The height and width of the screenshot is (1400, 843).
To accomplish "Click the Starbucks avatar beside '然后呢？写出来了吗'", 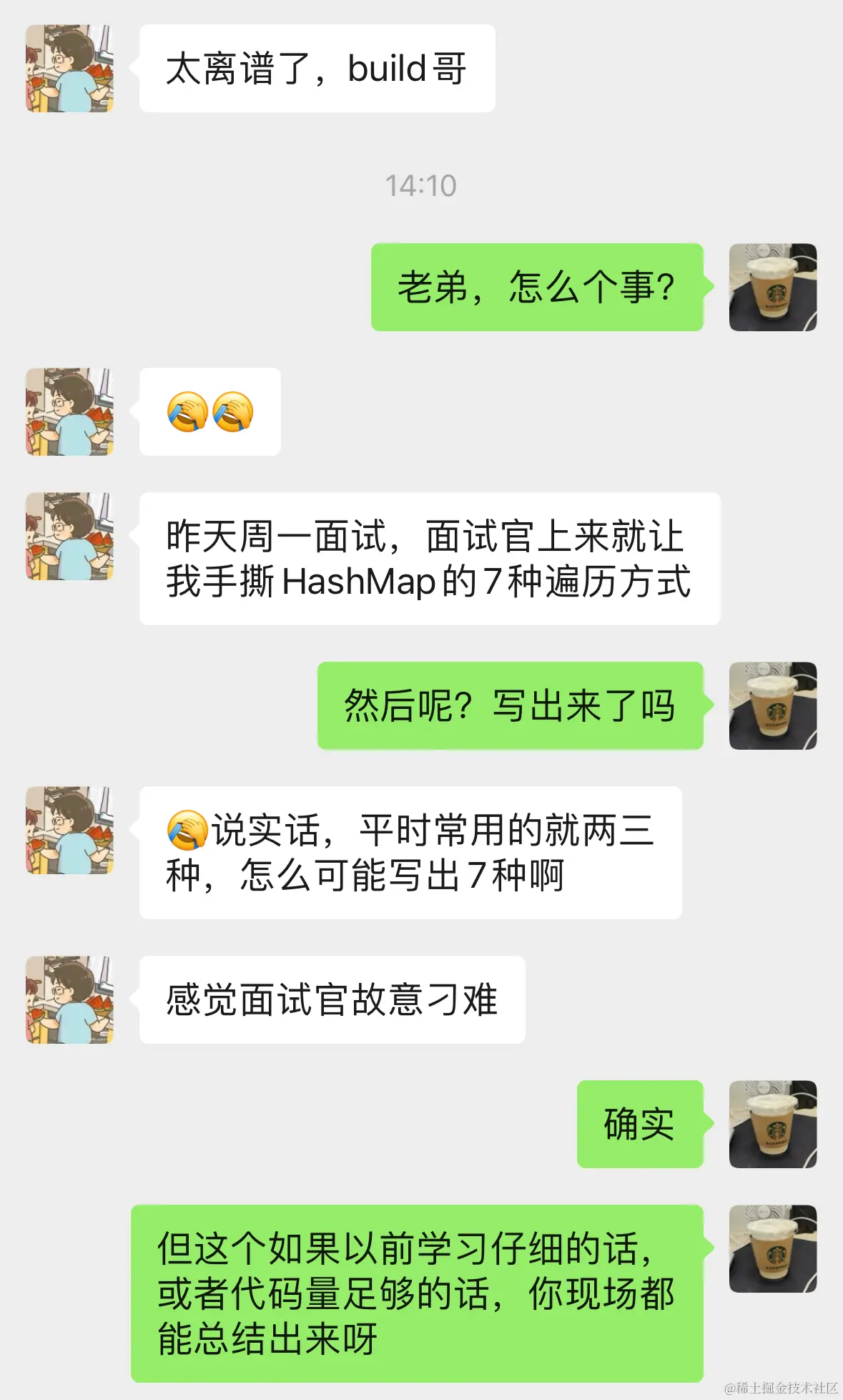I will click(772, 707).
